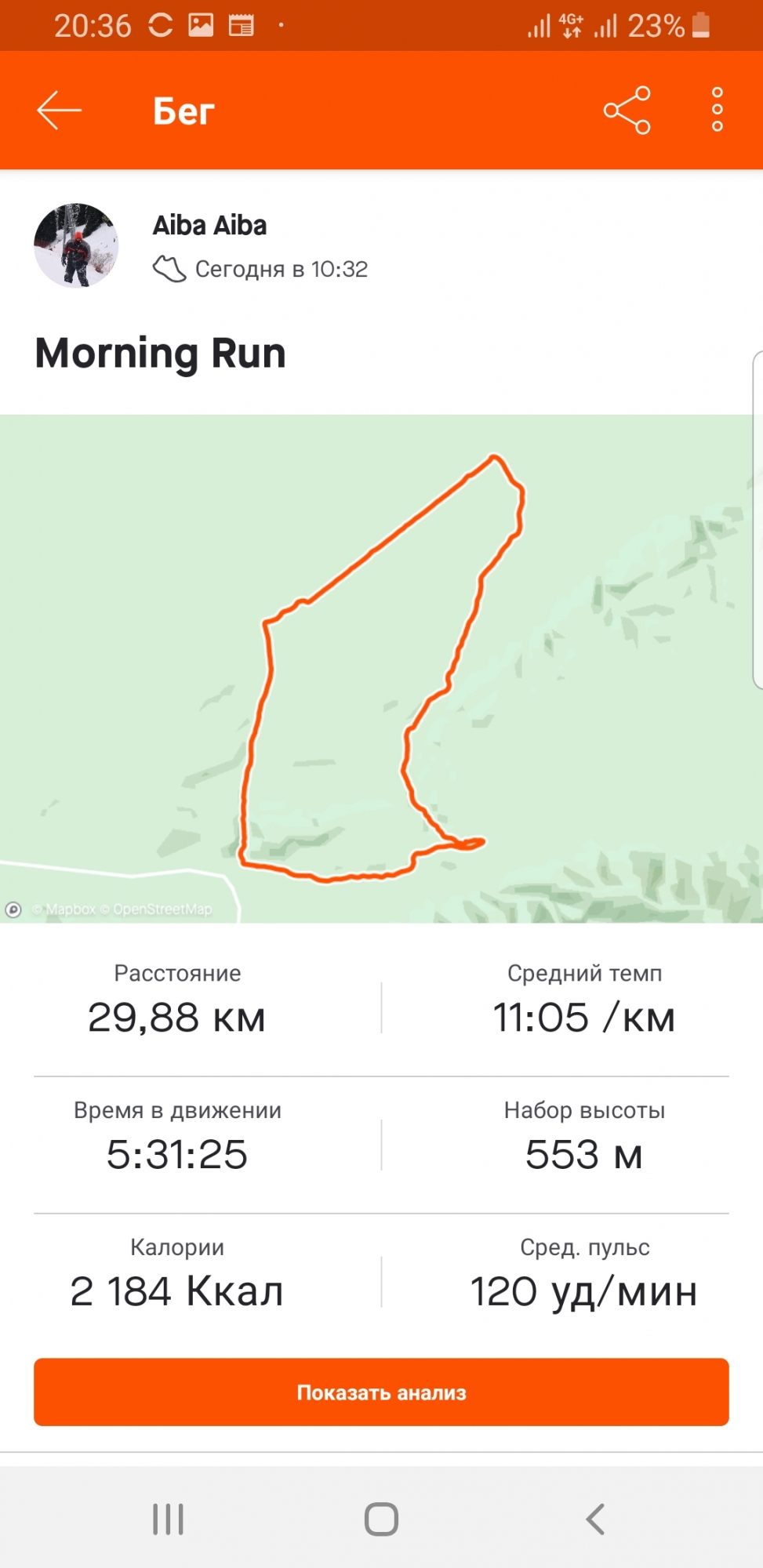
Task: Go to the home screen
Action: (x=381, y=1519)
